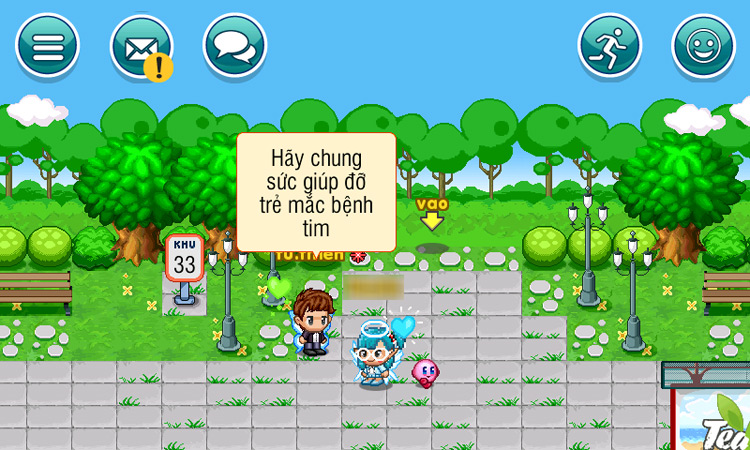Open the chat bubbles

tap(235, 46)
